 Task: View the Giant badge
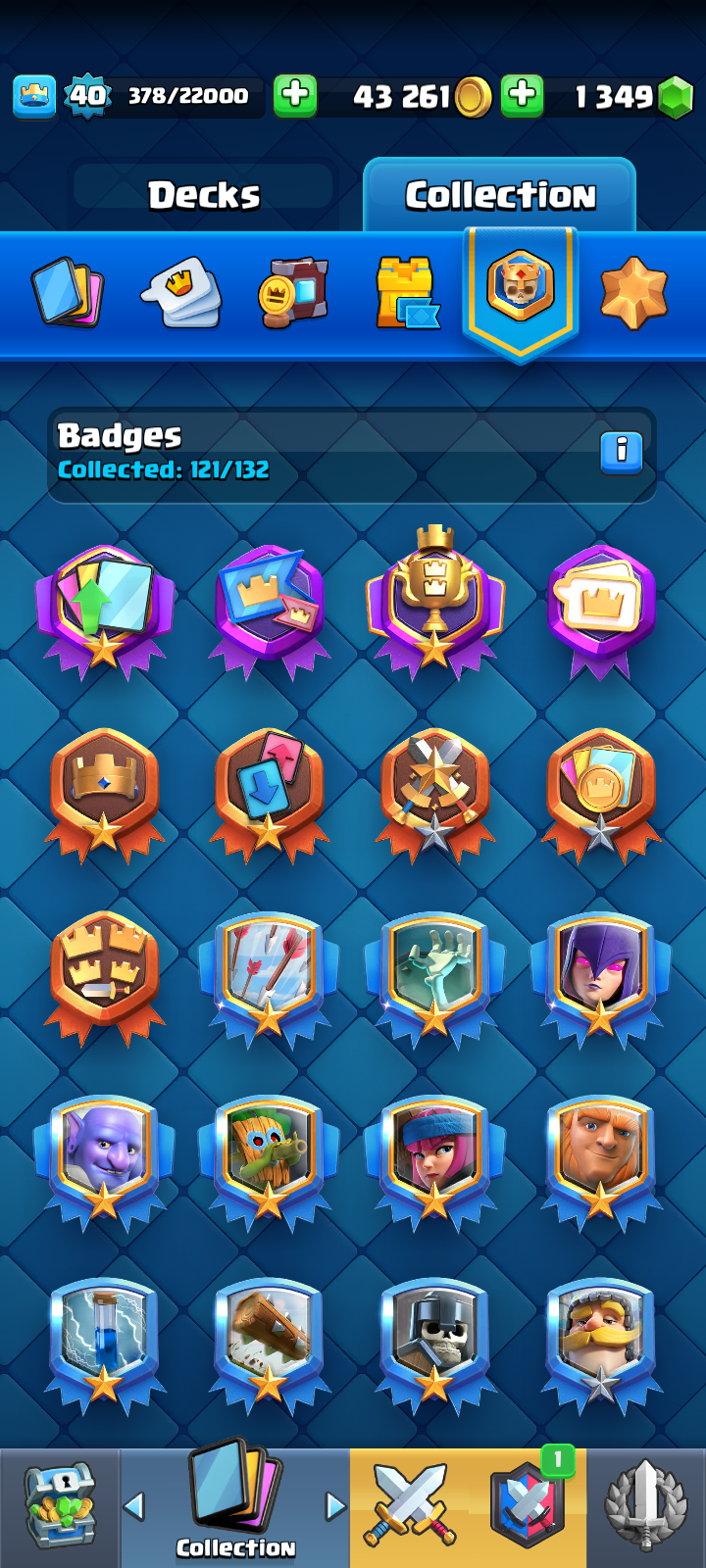(600, 1158)
